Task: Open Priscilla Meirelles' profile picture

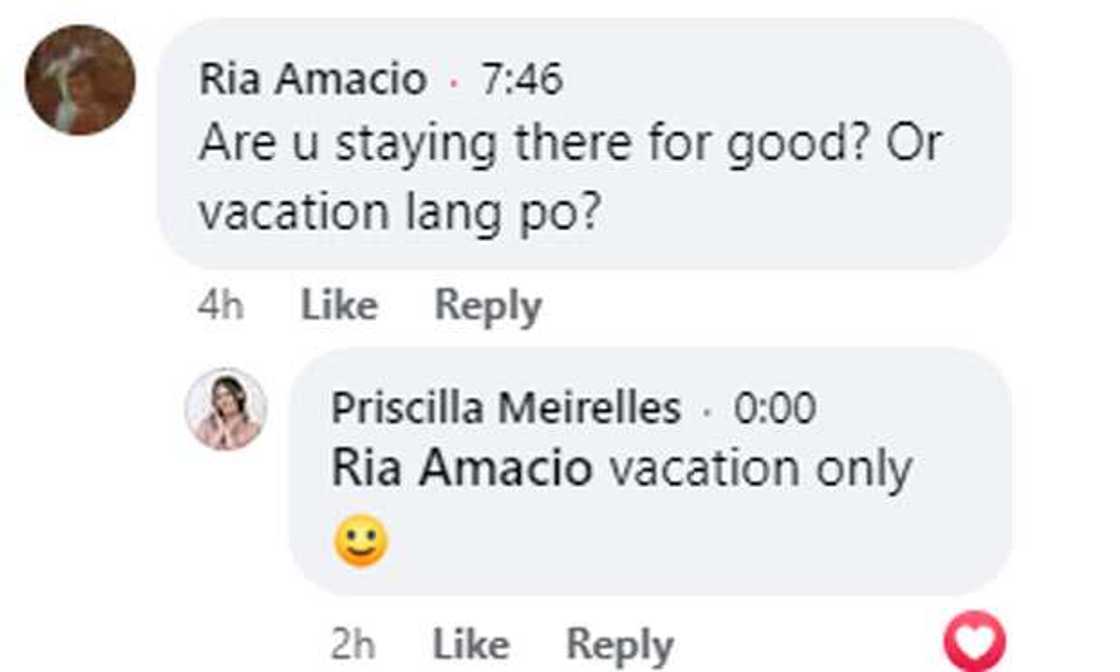Action: click(226, 409)
